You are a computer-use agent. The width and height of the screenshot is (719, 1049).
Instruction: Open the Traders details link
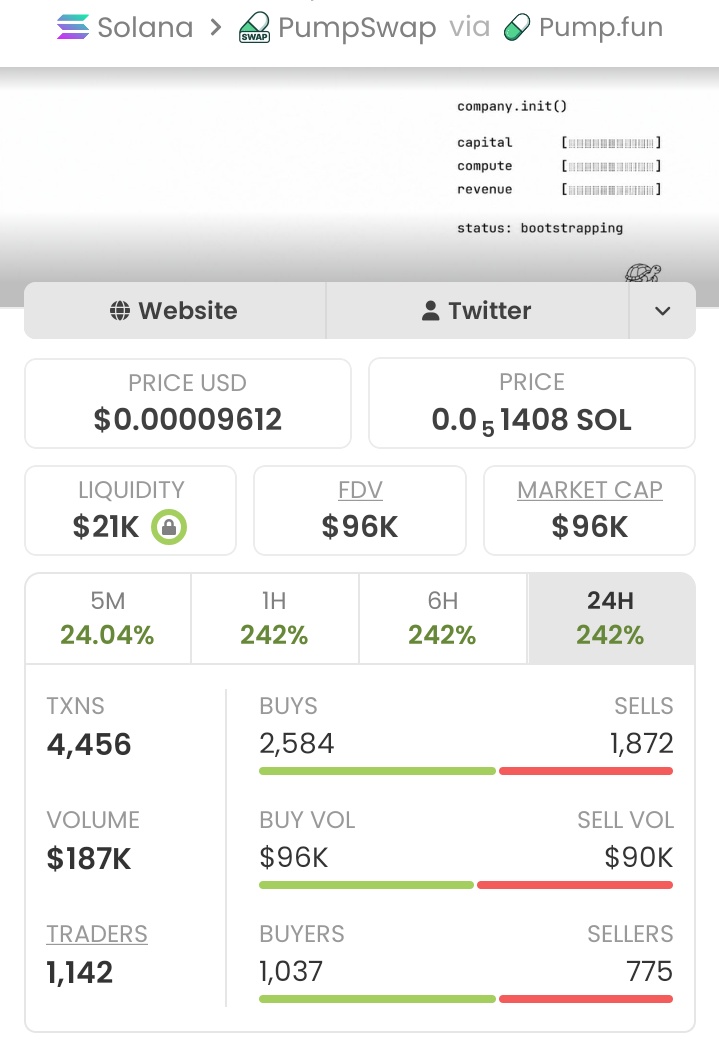(x=97, y=934)
